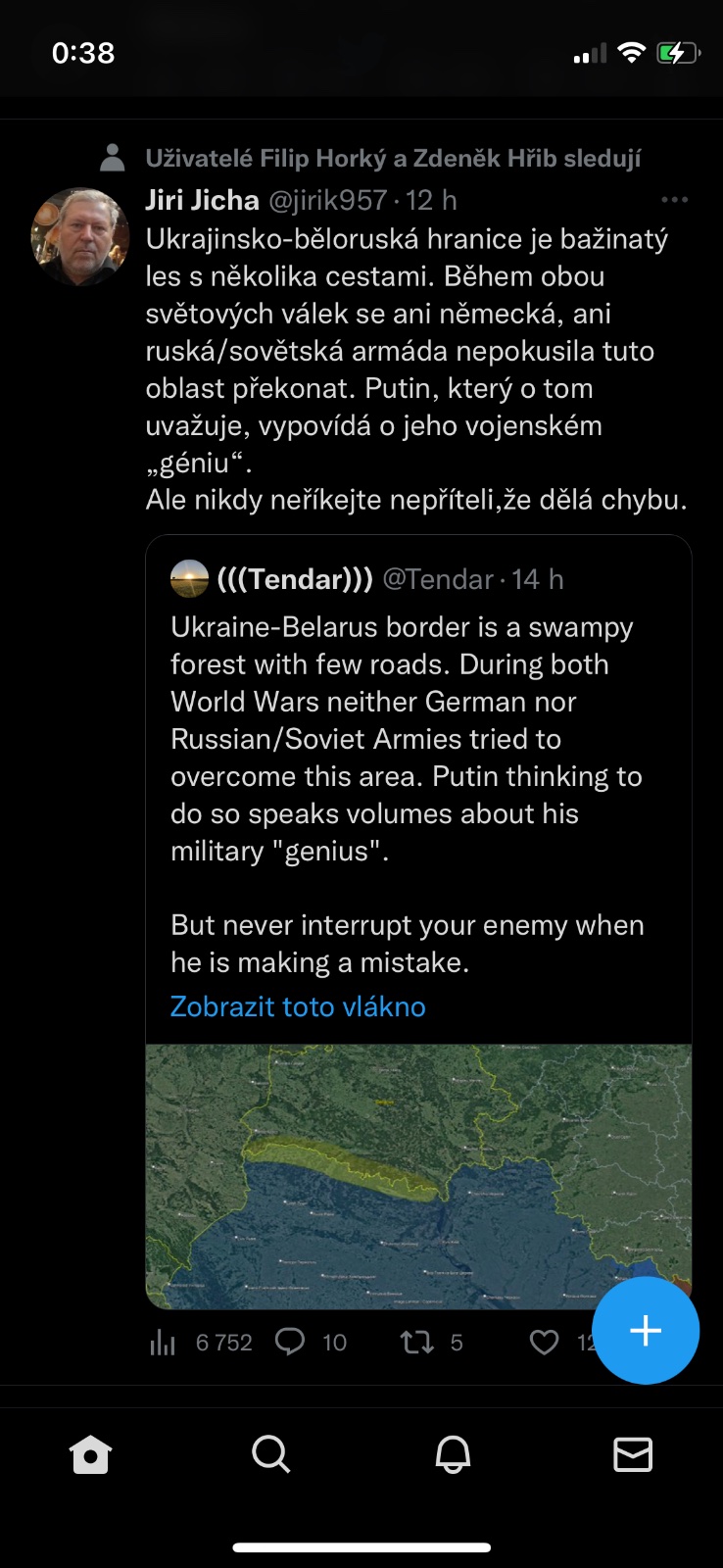The image size is (723, 1568).
Task: Tap the 'Zobrazit toto vlákno' link
Action: 298,1006
